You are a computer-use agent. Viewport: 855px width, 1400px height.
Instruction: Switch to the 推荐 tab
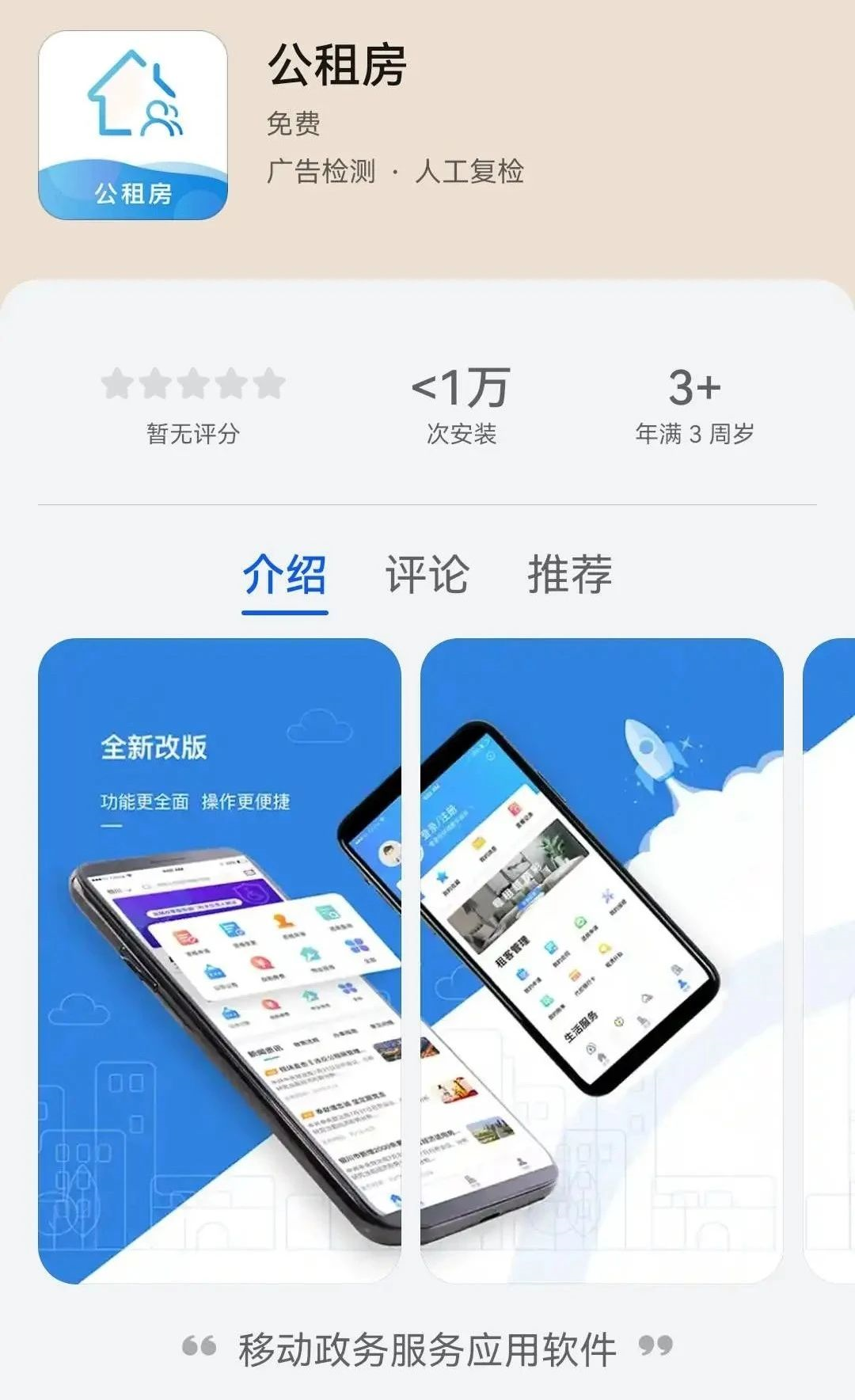click(x=569, y=574)
